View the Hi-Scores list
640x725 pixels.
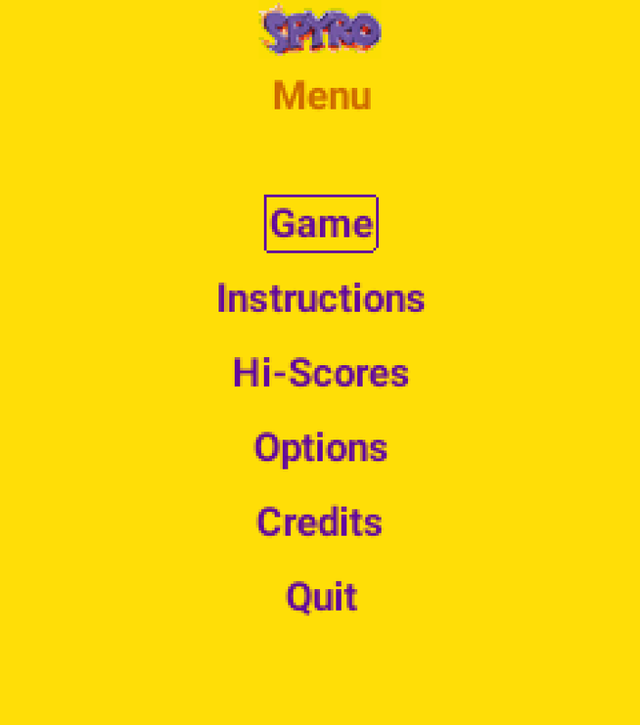pos(321,373)
